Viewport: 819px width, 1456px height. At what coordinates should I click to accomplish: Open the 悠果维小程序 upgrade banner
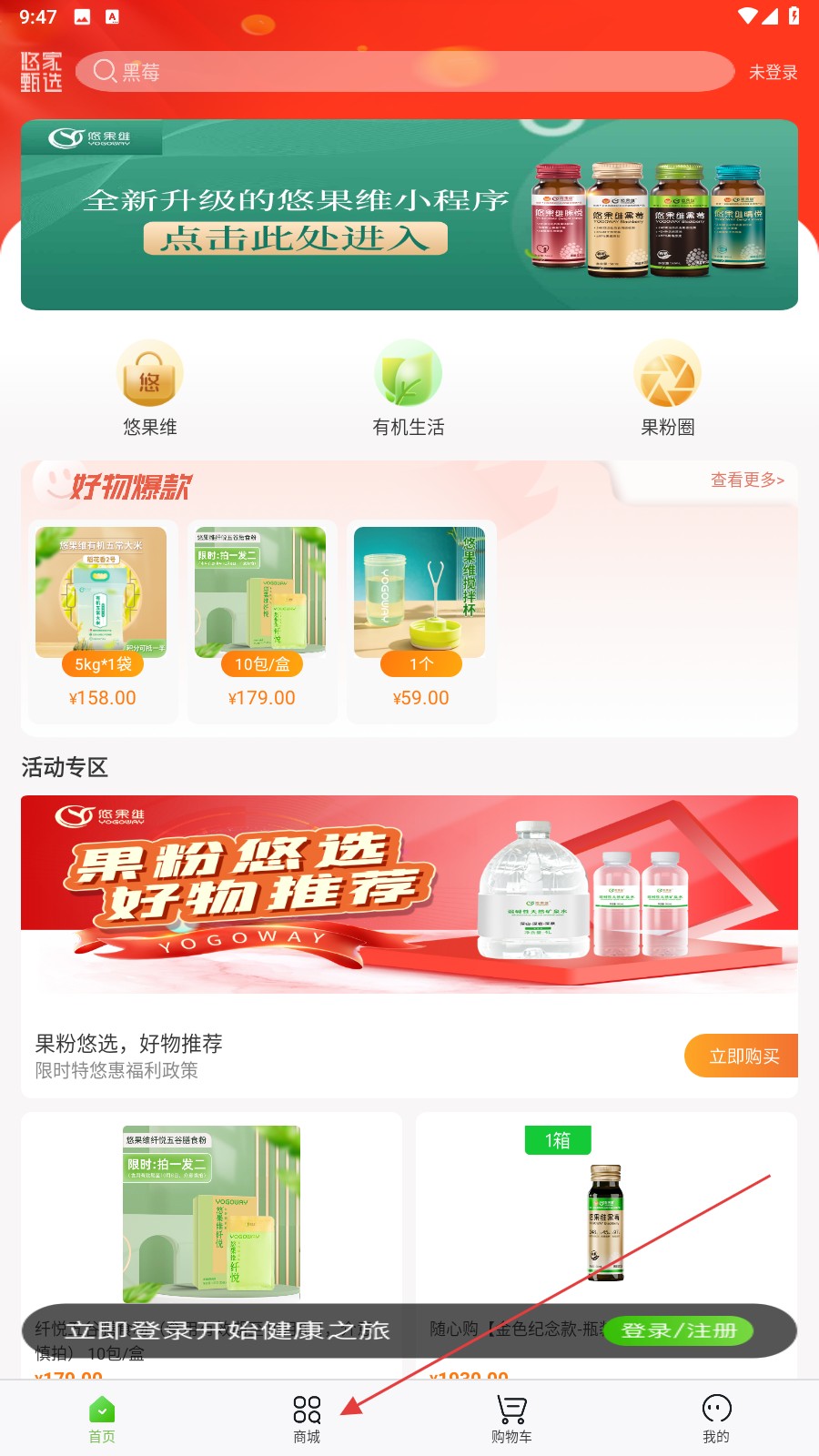(409, 216)
